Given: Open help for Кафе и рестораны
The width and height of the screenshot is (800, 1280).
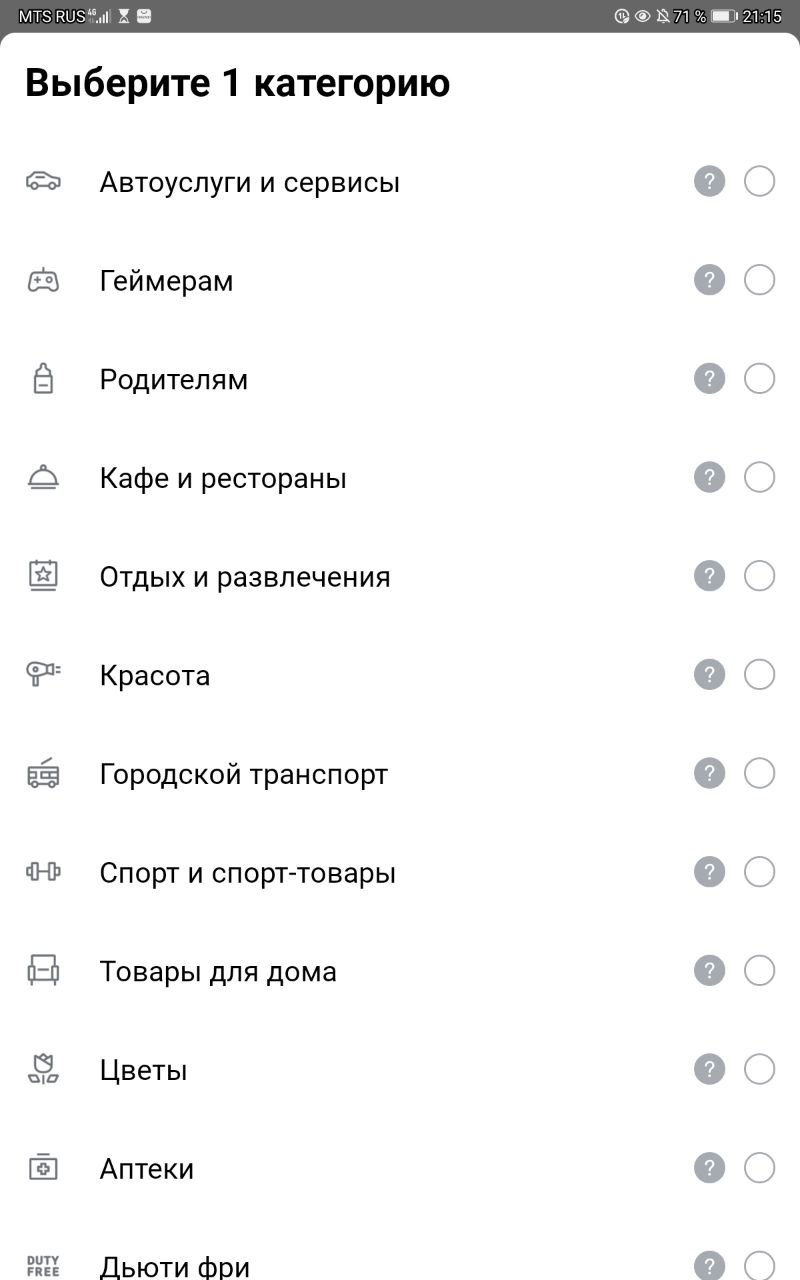Looking at the screenshot, I should tap(709, 478).
